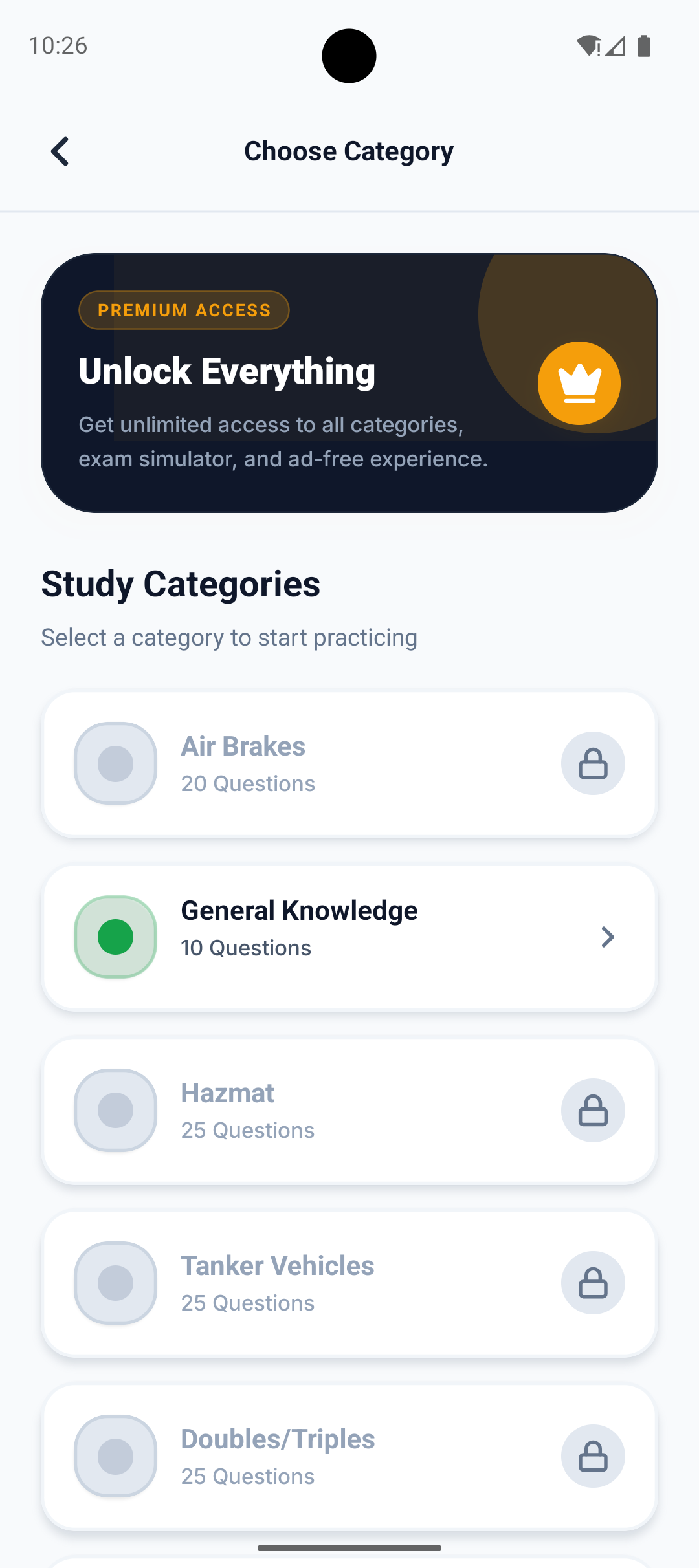699x1568 pixels.
Task: Tap the Wi-Fi status indicator
Action: coord(588,46)
